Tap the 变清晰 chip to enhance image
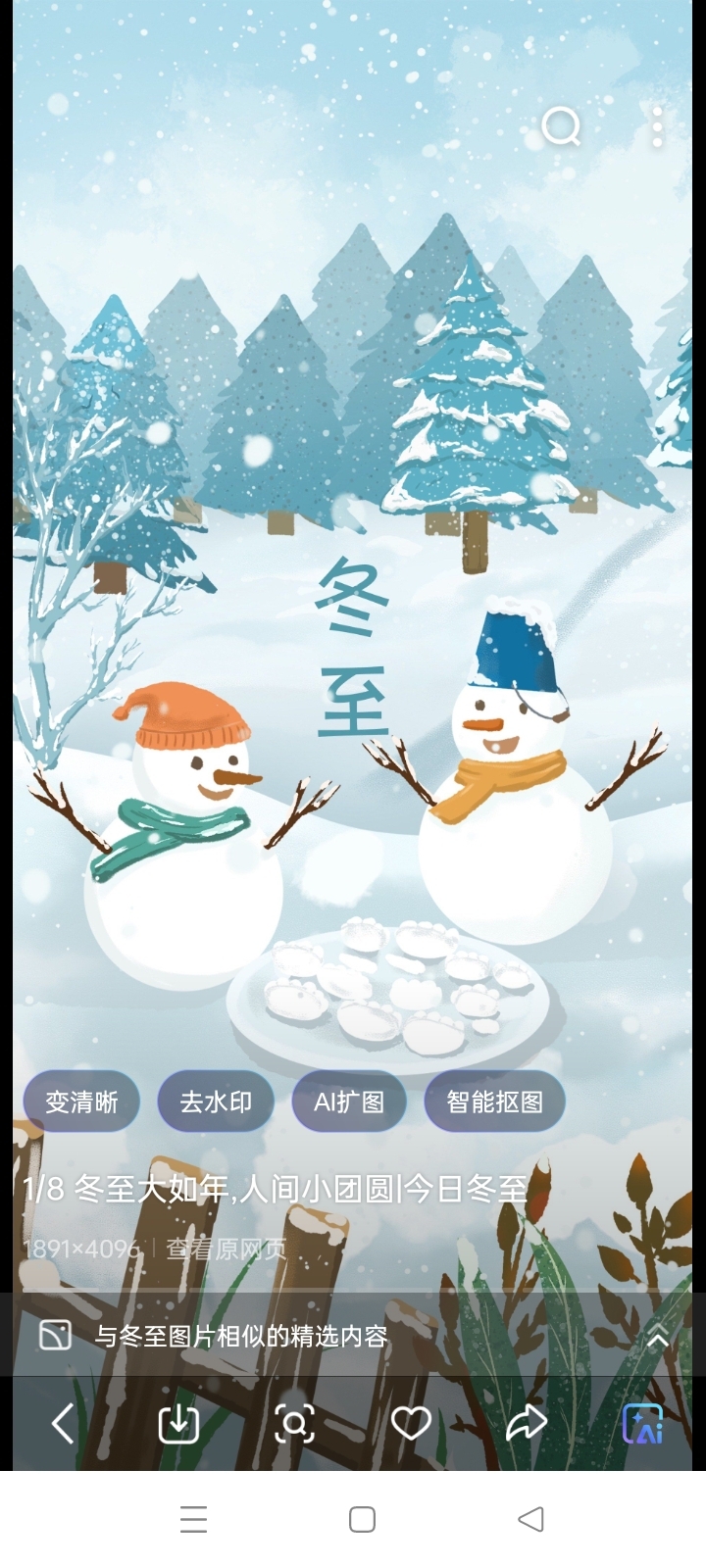Screen dimensions: 706x1568 (x=81, y=1102)
